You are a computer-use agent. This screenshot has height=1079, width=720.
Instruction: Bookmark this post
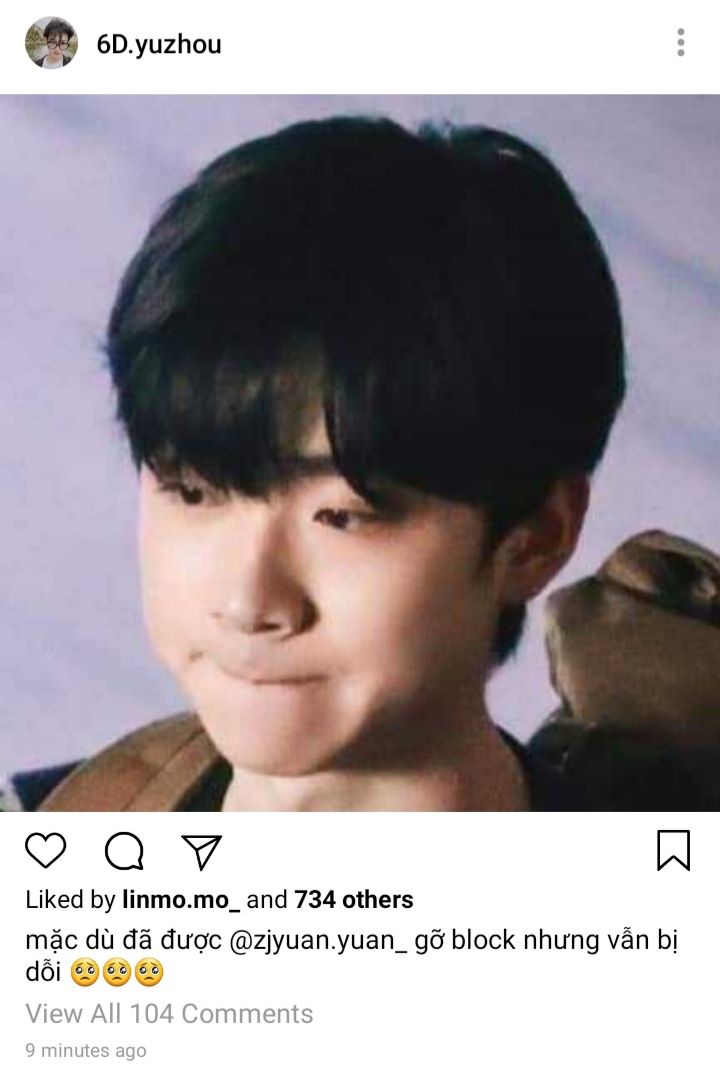tap(673, 851)
